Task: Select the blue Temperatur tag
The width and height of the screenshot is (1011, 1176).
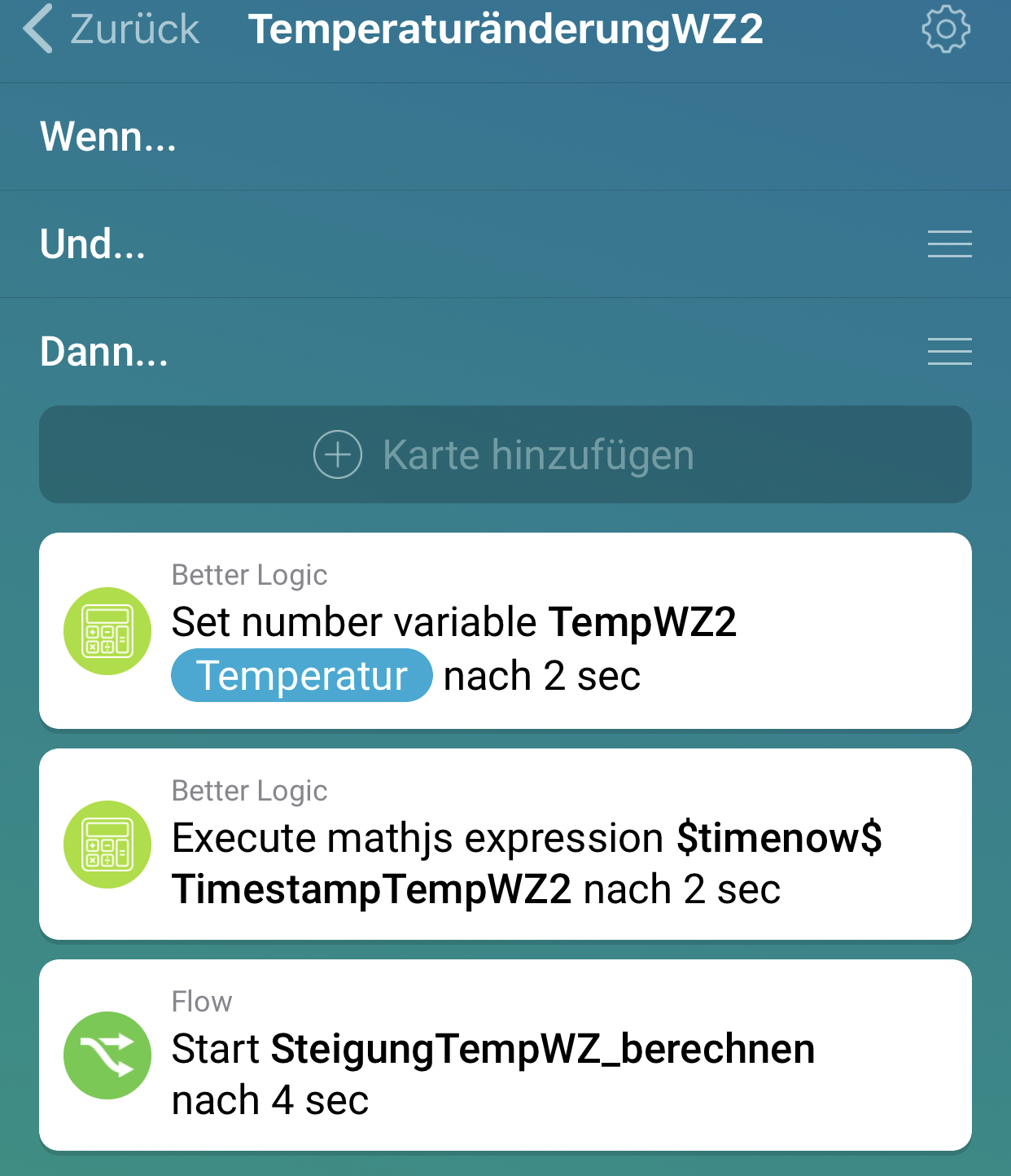Action: click(x=301, y=676)
